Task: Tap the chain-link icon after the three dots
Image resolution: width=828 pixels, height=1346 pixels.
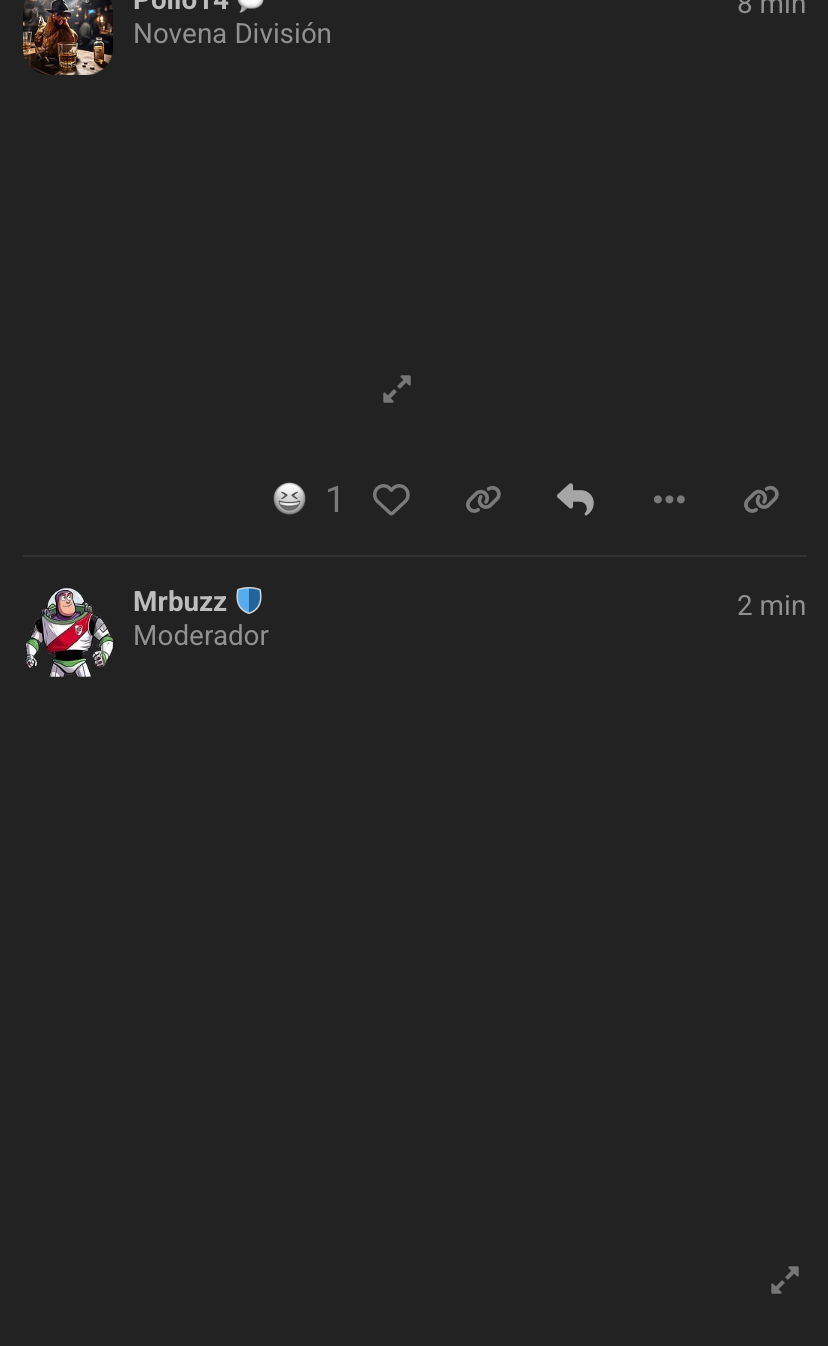Action: coord(761,499)
